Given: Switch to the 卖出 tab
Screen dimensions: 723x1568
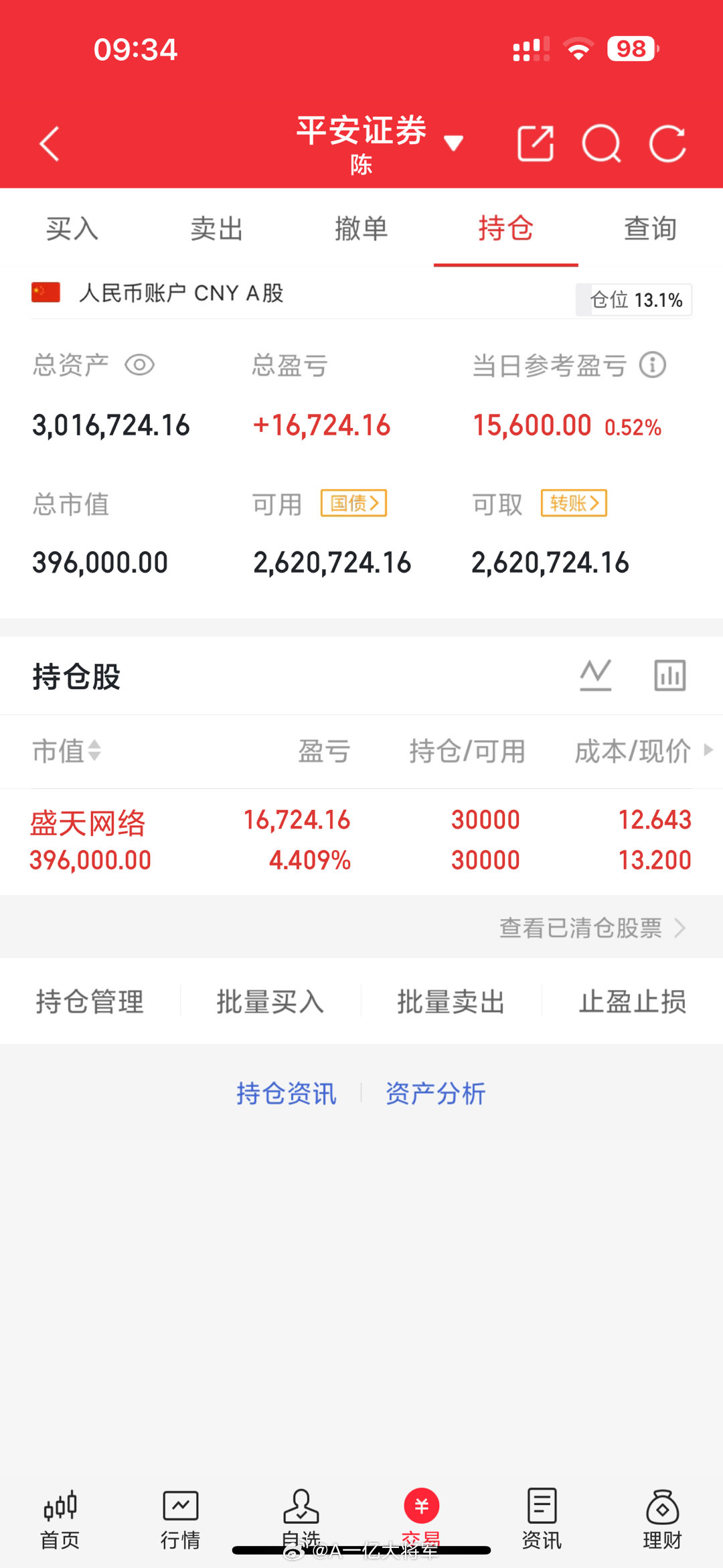Looking at the screenshot, I should [x=216, y=228].
